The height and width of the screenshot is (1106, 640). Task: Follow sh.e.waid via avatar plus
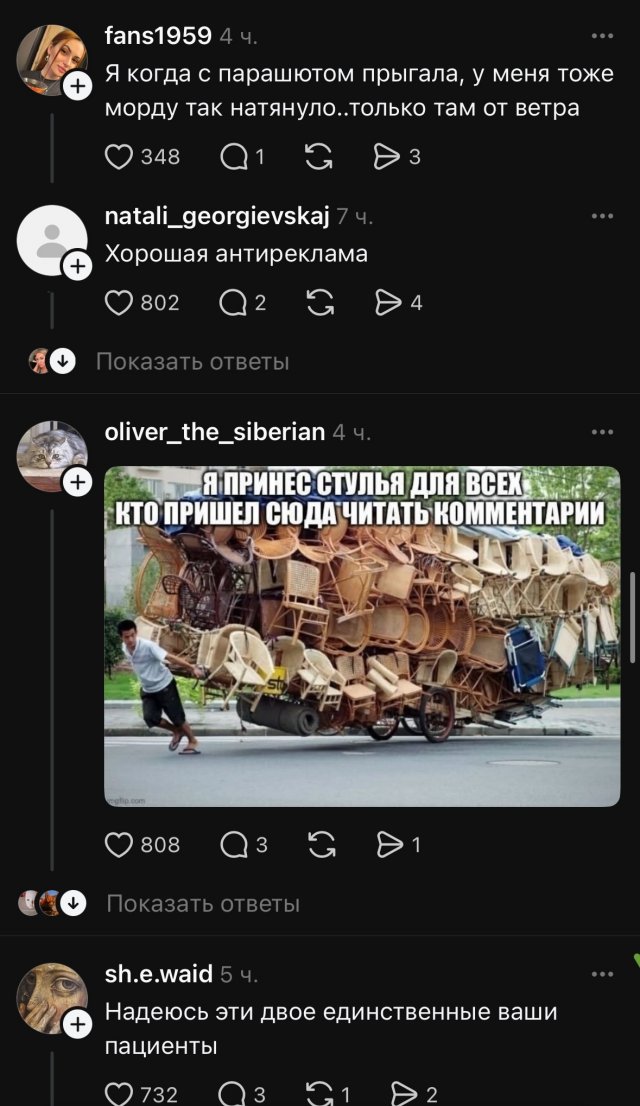(77, 1024)
